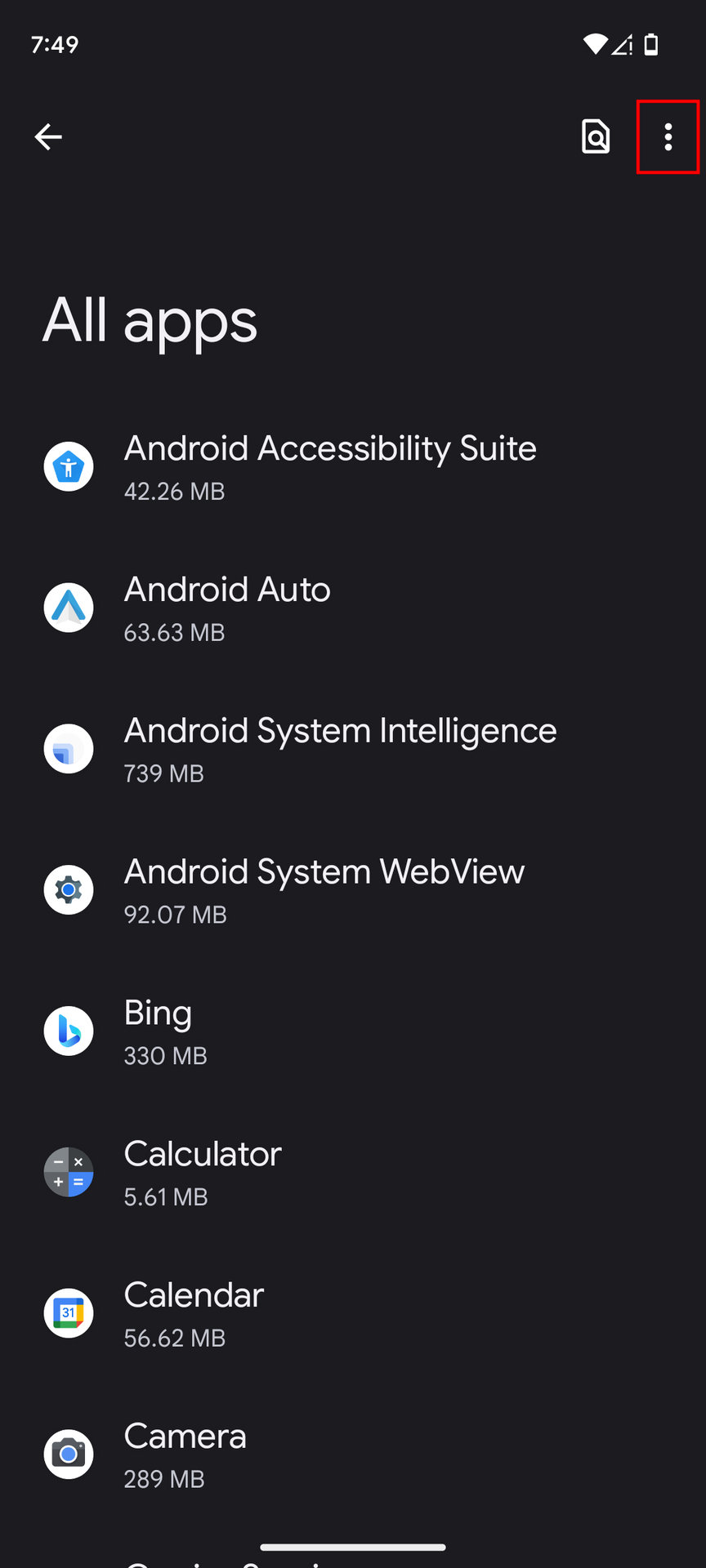View Android System WebView app info
706x1568 pixels.
324,890
